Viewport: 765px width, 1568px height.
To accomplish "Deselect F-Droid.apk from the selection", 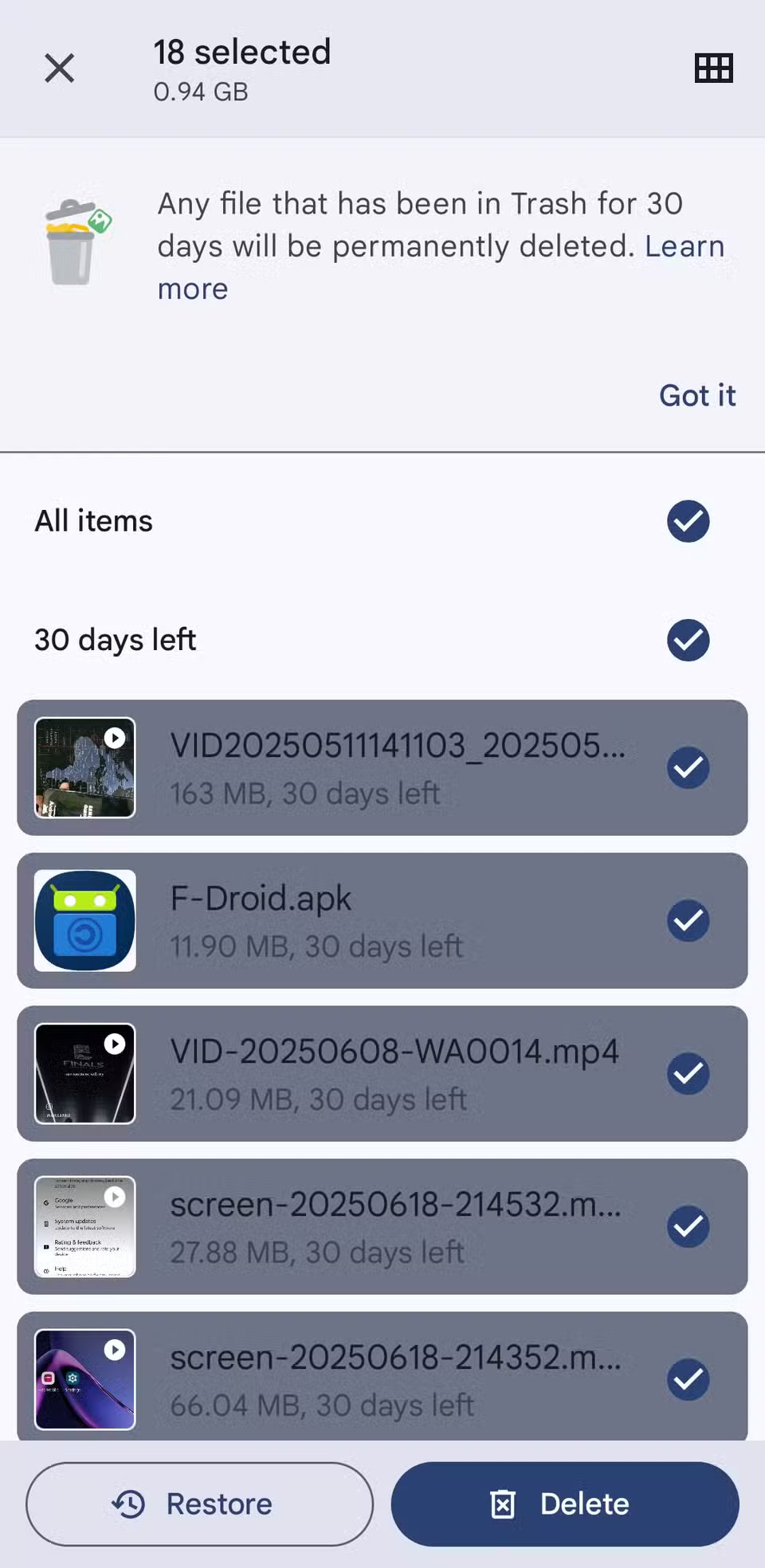I will (687, 920).
